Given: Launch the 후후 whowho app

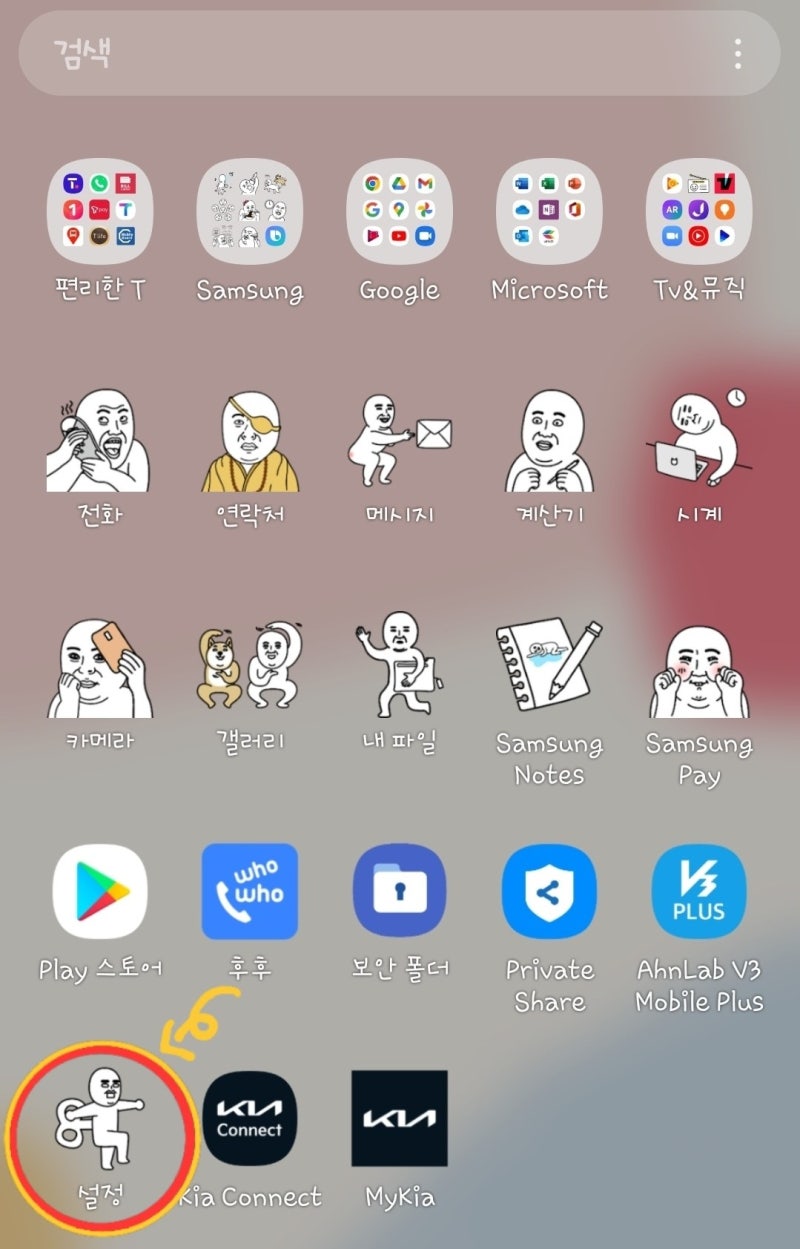Looking at the screenshot, I should [x=249, y=892].
